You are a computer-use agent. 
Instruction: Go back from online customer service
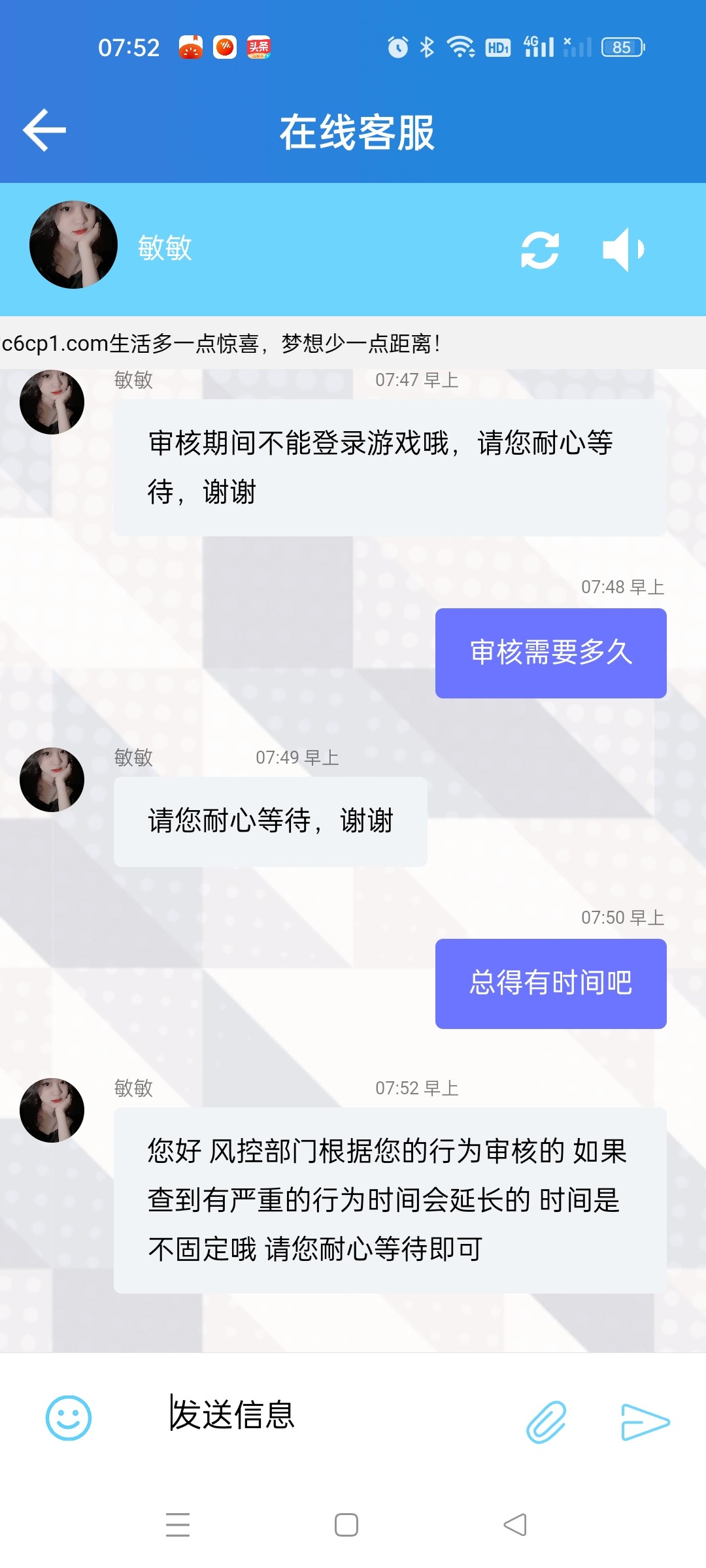[x=44, y=131]
